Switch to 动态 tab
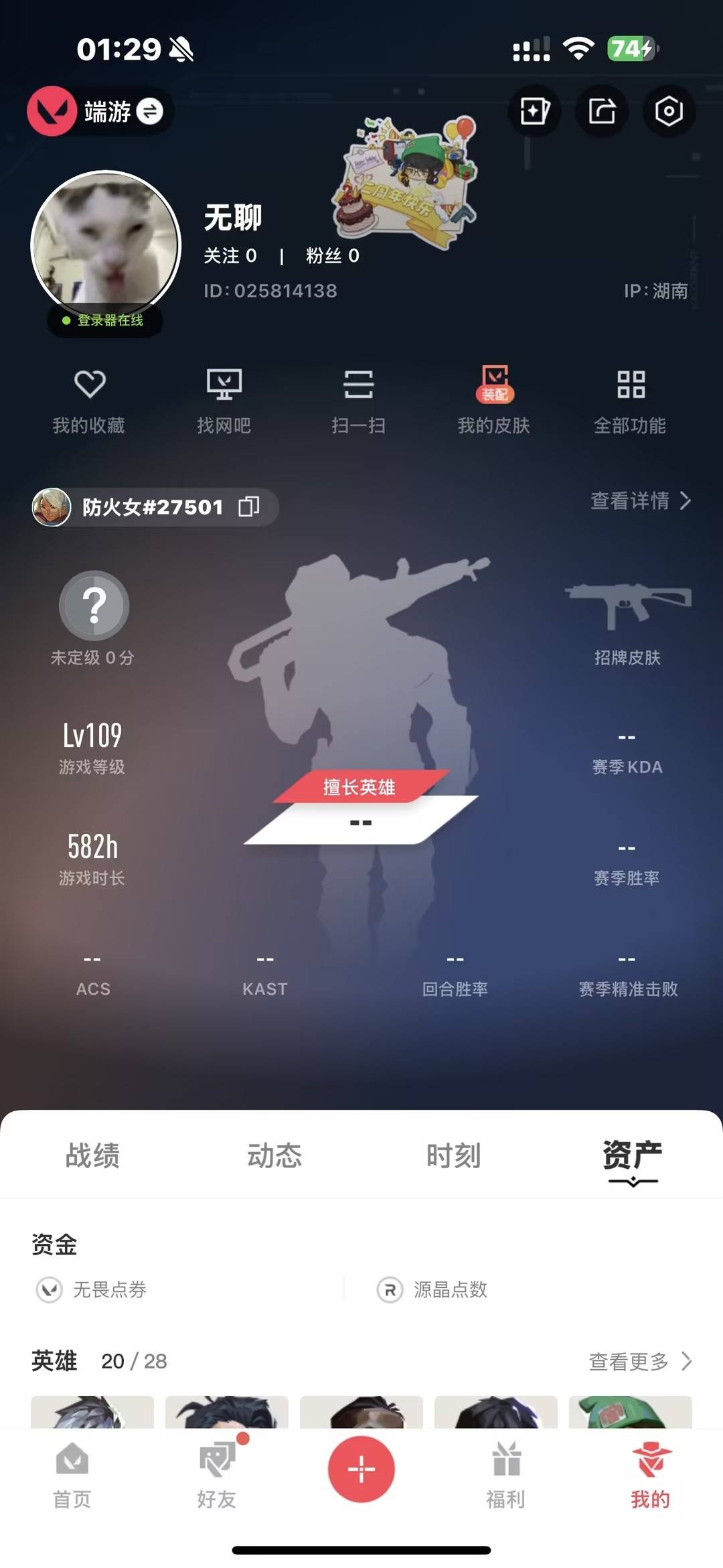Viewport: 723px width, 1568px height. coord(274,1155)
